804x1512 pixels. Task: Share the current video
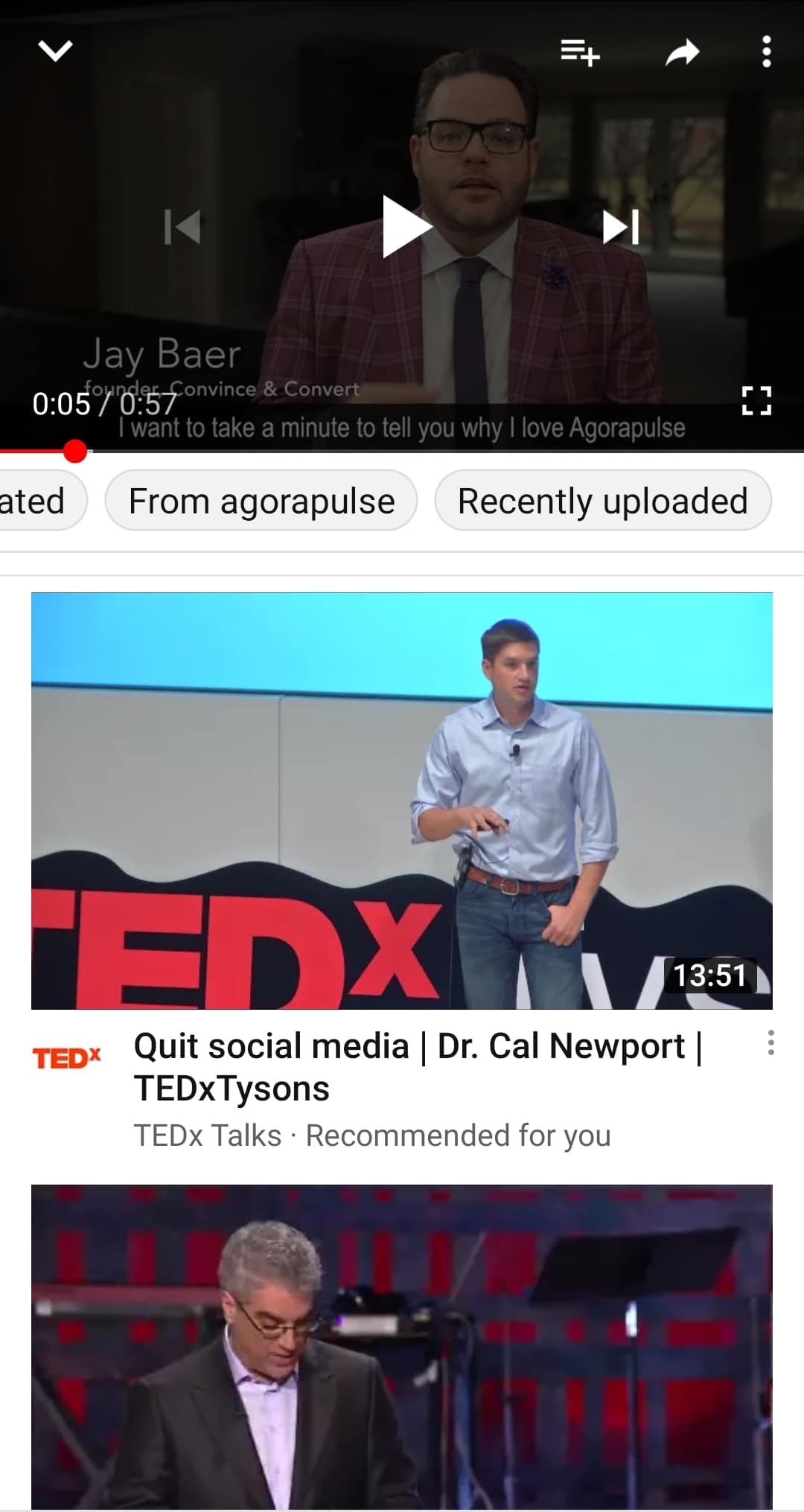tap(683, 52)
